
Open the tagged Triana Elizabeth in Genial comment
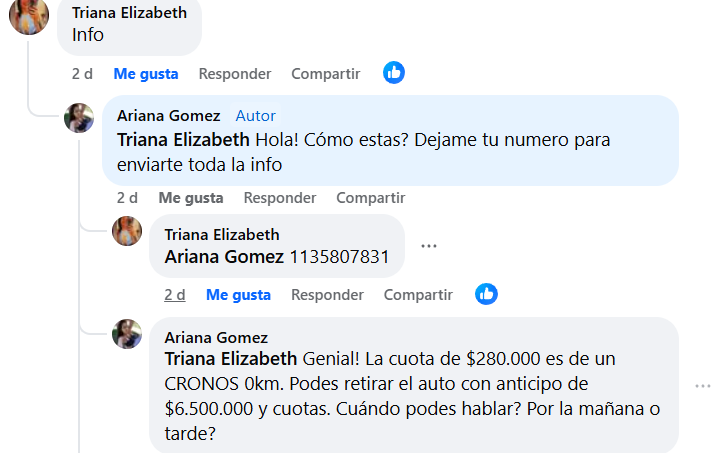click(230, 358)
